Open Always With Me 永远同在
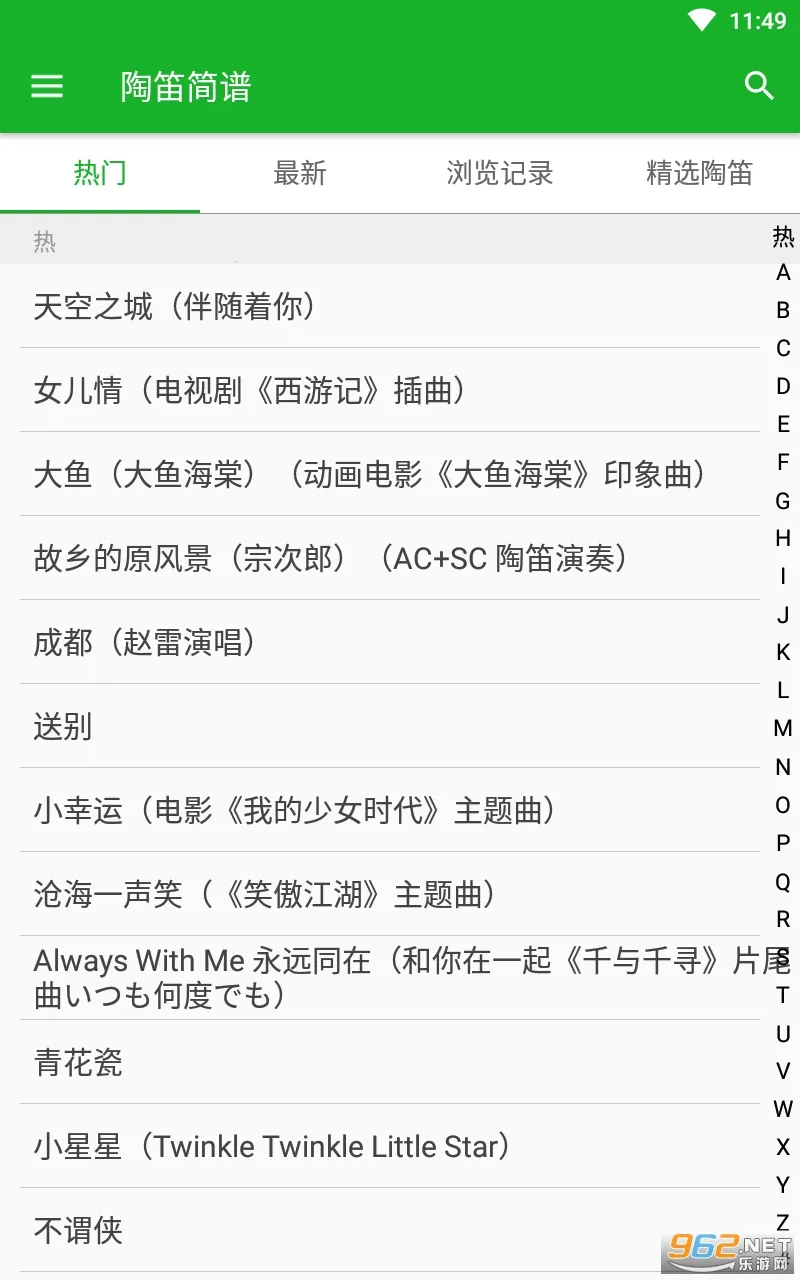 tap(390, 978)
